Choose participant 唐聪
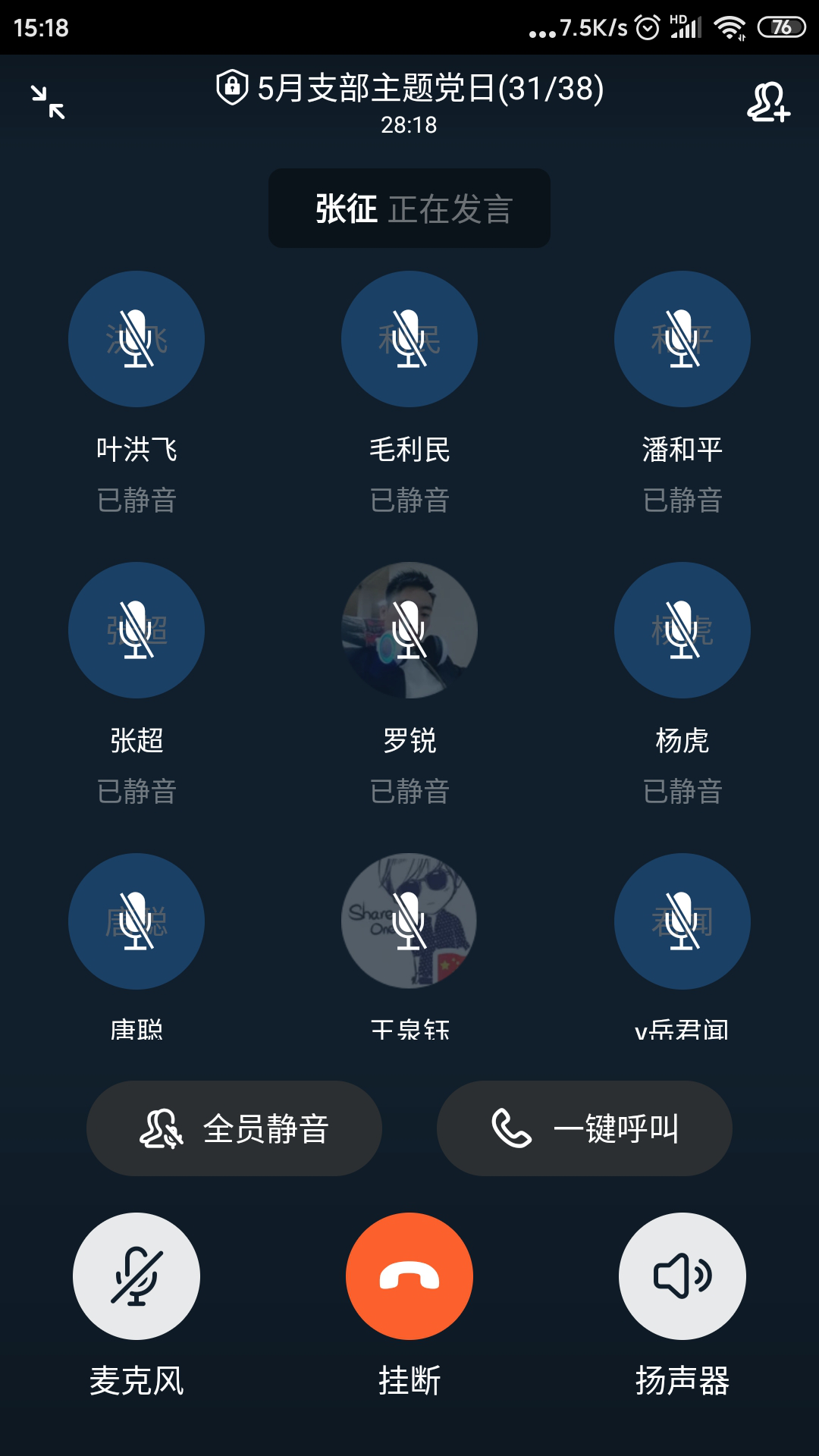The height and width of the screenshot is (1456, 819). click(x=136, y=921)
